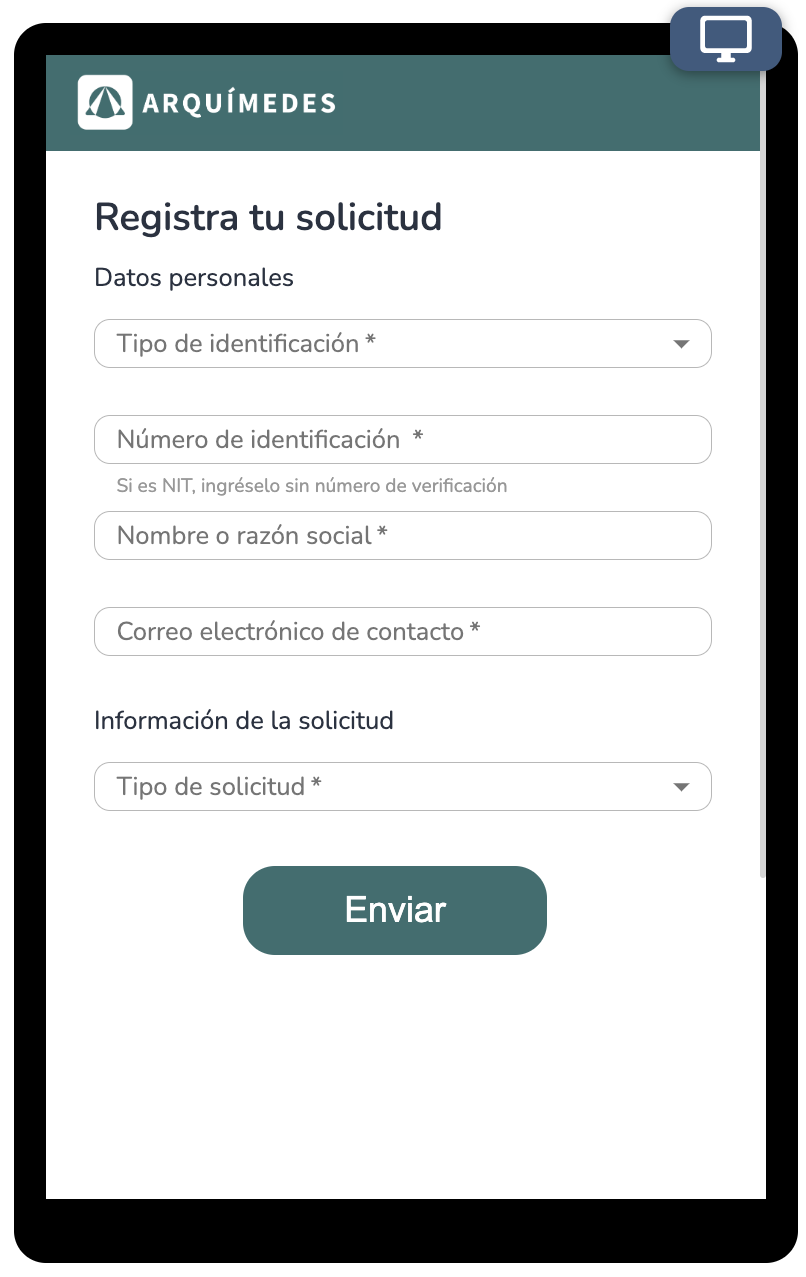Select the desktop monitor icon top right
The image size is (806, 1277).
pyautogui.click(x=725, y=38)
